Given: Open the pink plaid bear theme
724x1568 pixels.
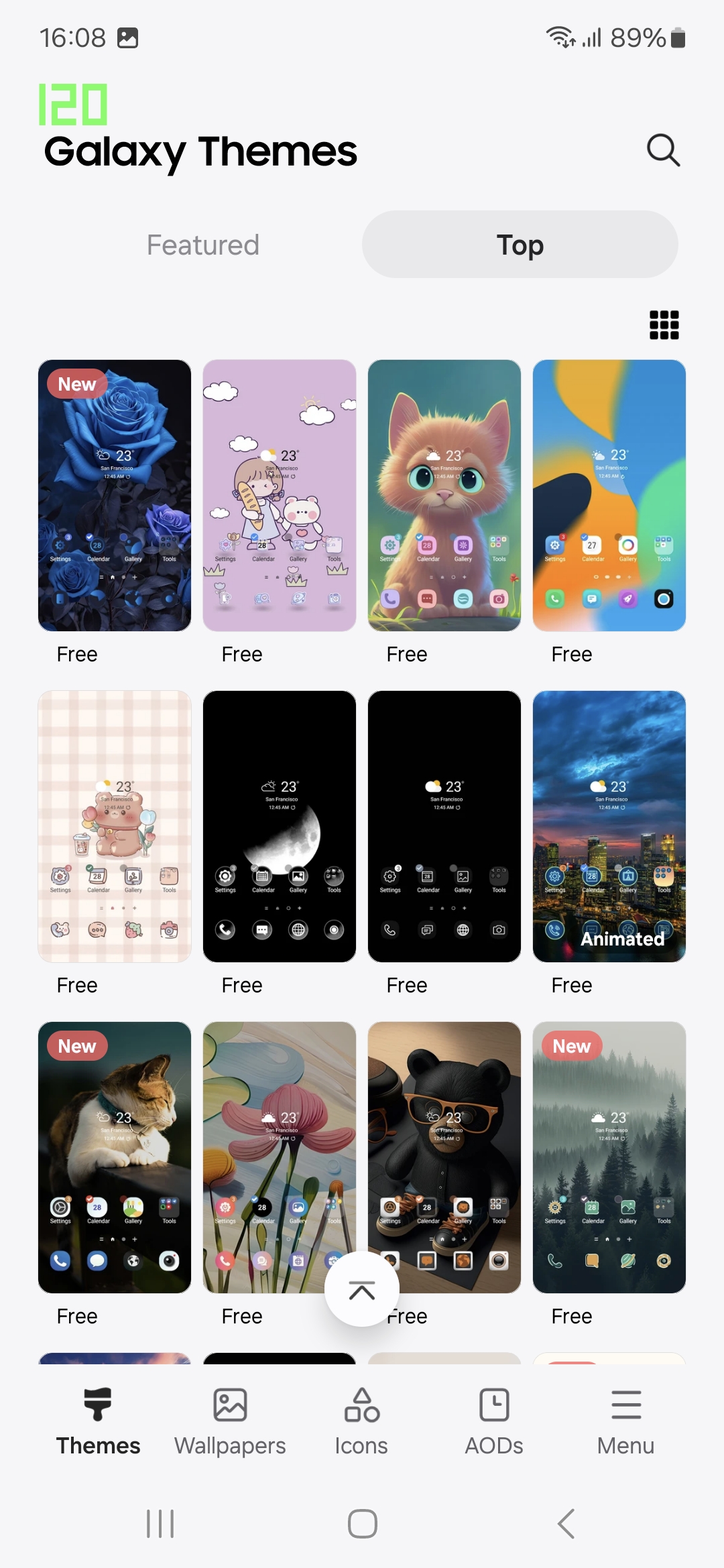Looking at the screenshot, I should 115,826.
